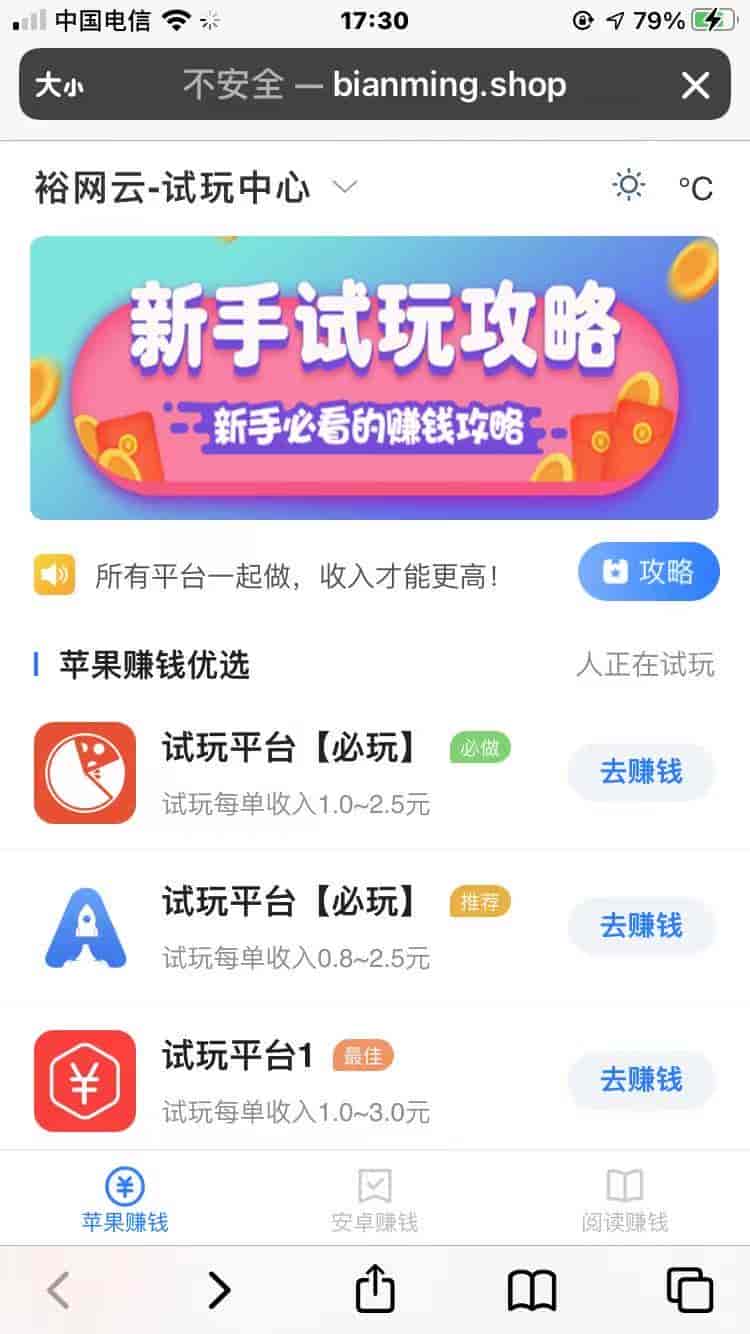Open the browser bookmarks
The height and width of the screenshot is (1334, 750).
(x=531, y=1290)
